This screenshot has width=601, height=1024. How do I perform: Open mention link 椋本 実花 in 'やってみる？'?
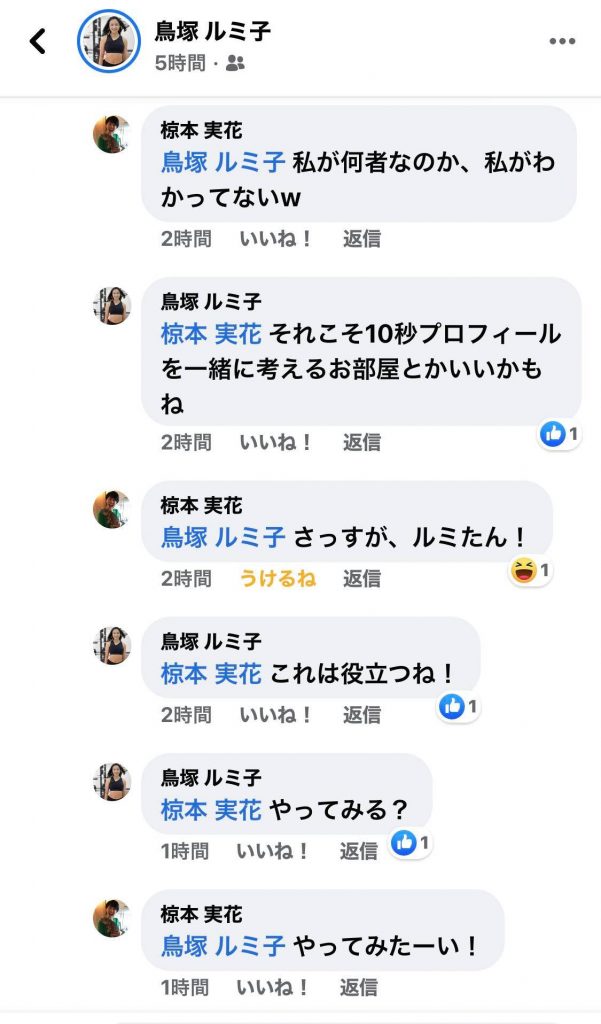(x=211, y=809)
